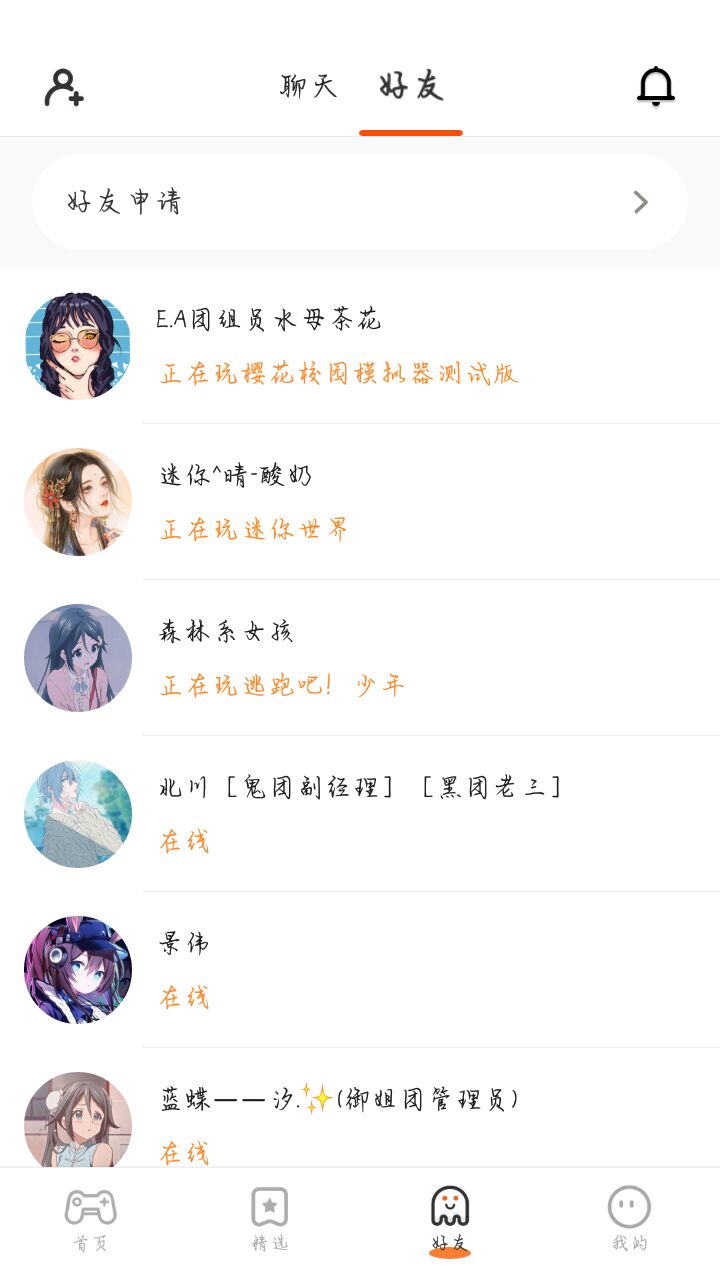Screen dimensions: 720x1280
Task: Open friend 森林系女孩
Action: click(x=360, y=658)
